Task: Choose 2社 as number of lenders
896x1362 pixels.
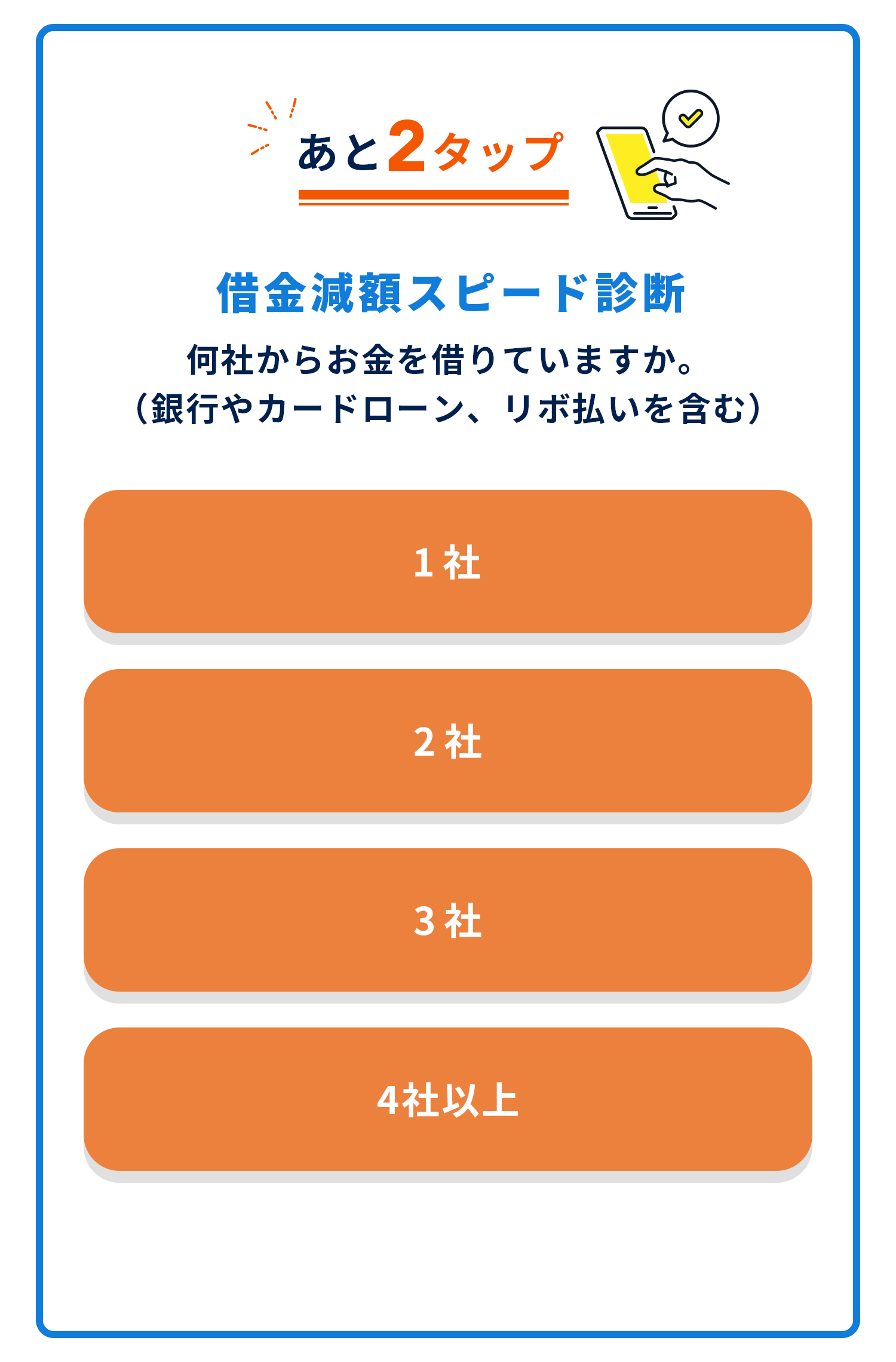Action: click(447, 741)
